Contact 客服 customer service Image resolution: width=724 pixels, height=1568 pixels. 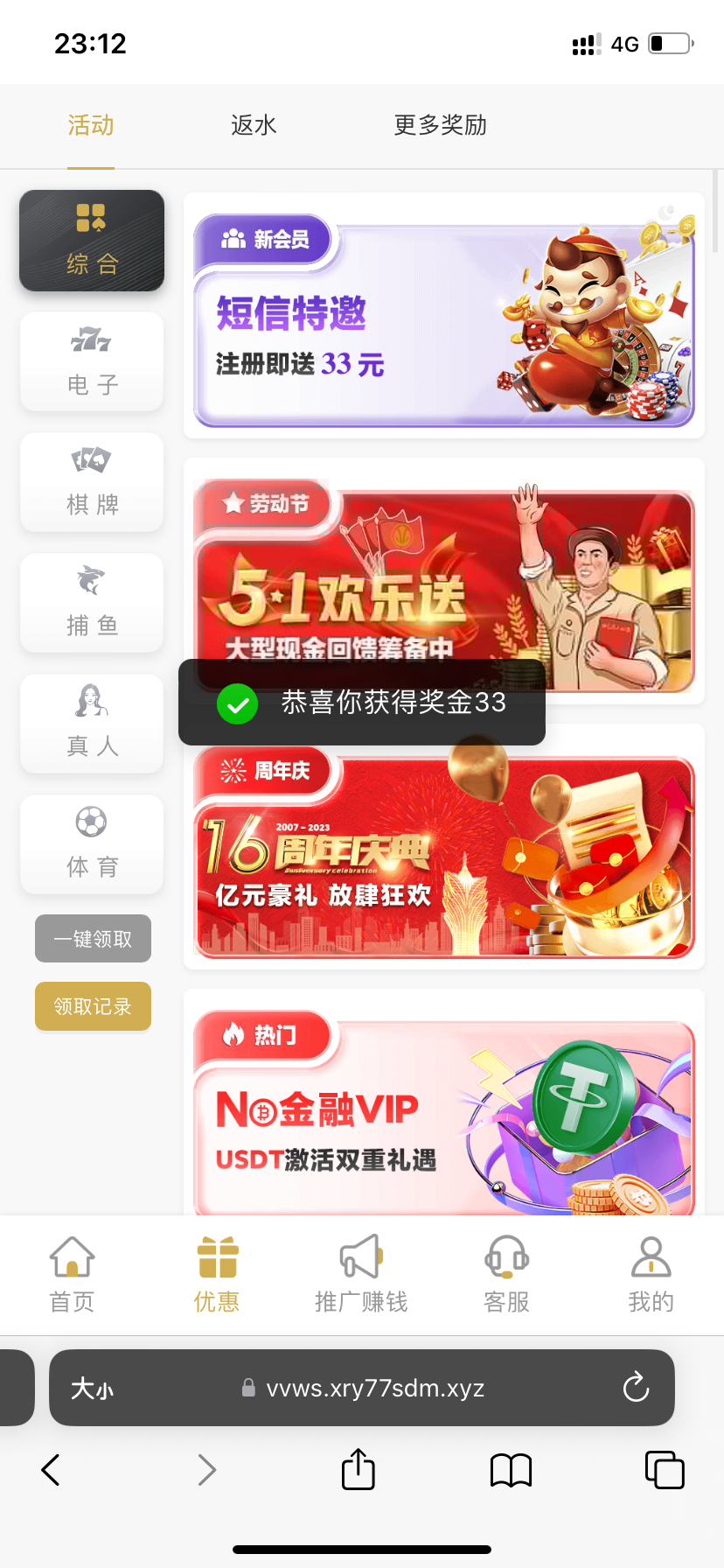point(506,1275)
